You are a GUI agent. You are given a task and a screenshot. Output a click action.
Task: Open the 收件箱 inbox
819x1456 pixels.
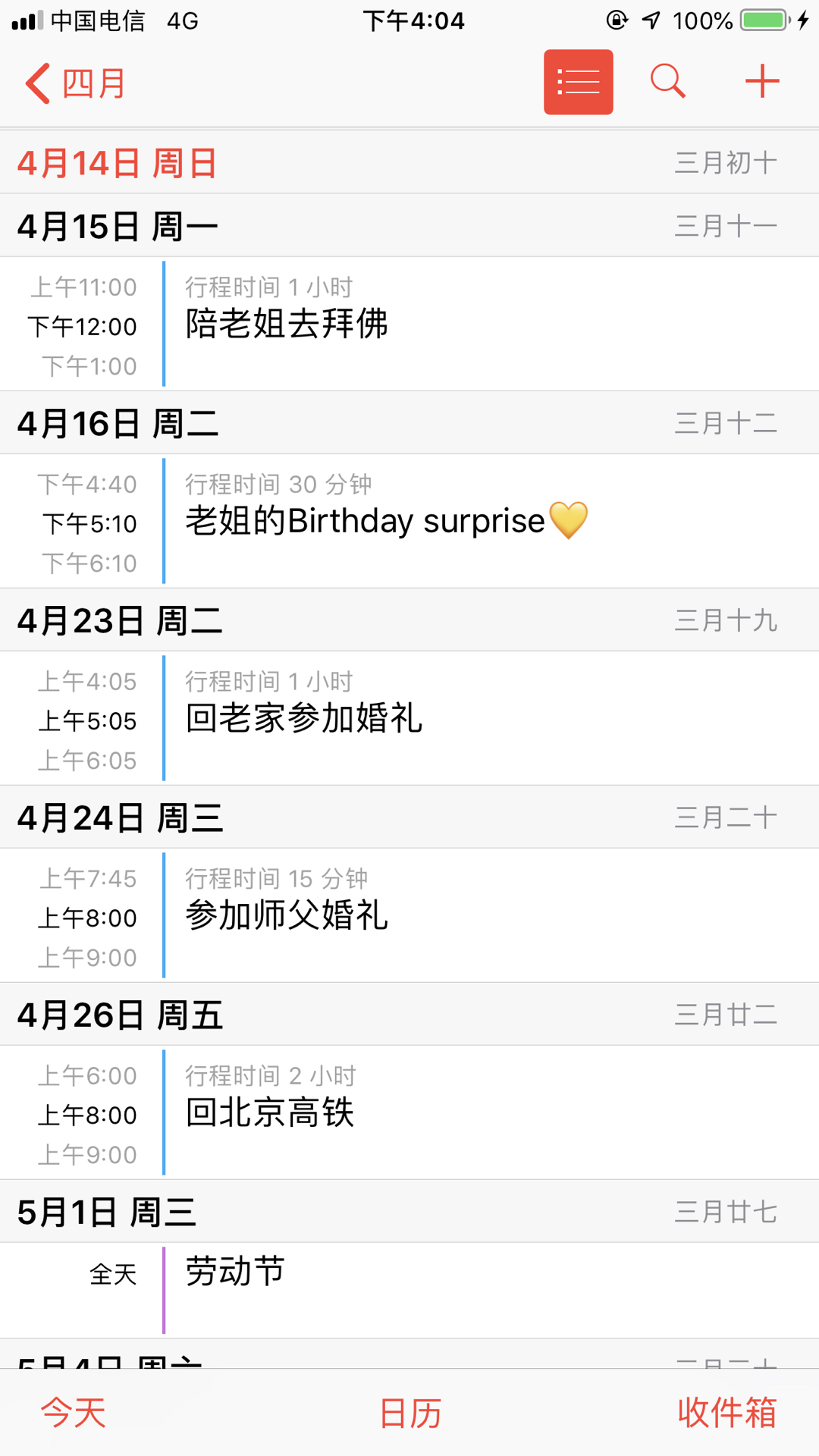[x=727, y=1413]
